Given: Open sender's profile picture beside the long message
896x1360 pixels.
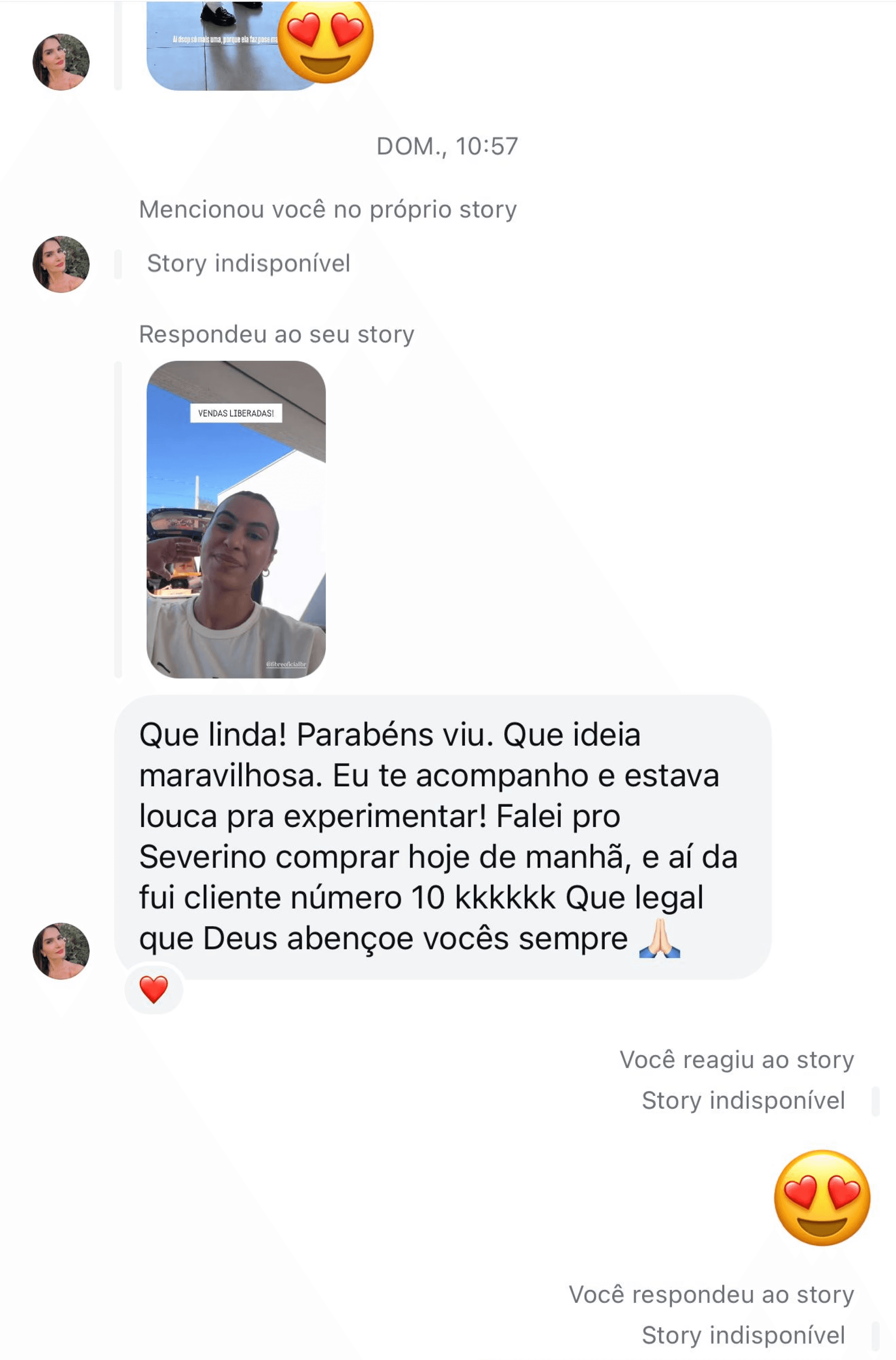Looking at the screenshot, I should point(61,951).
